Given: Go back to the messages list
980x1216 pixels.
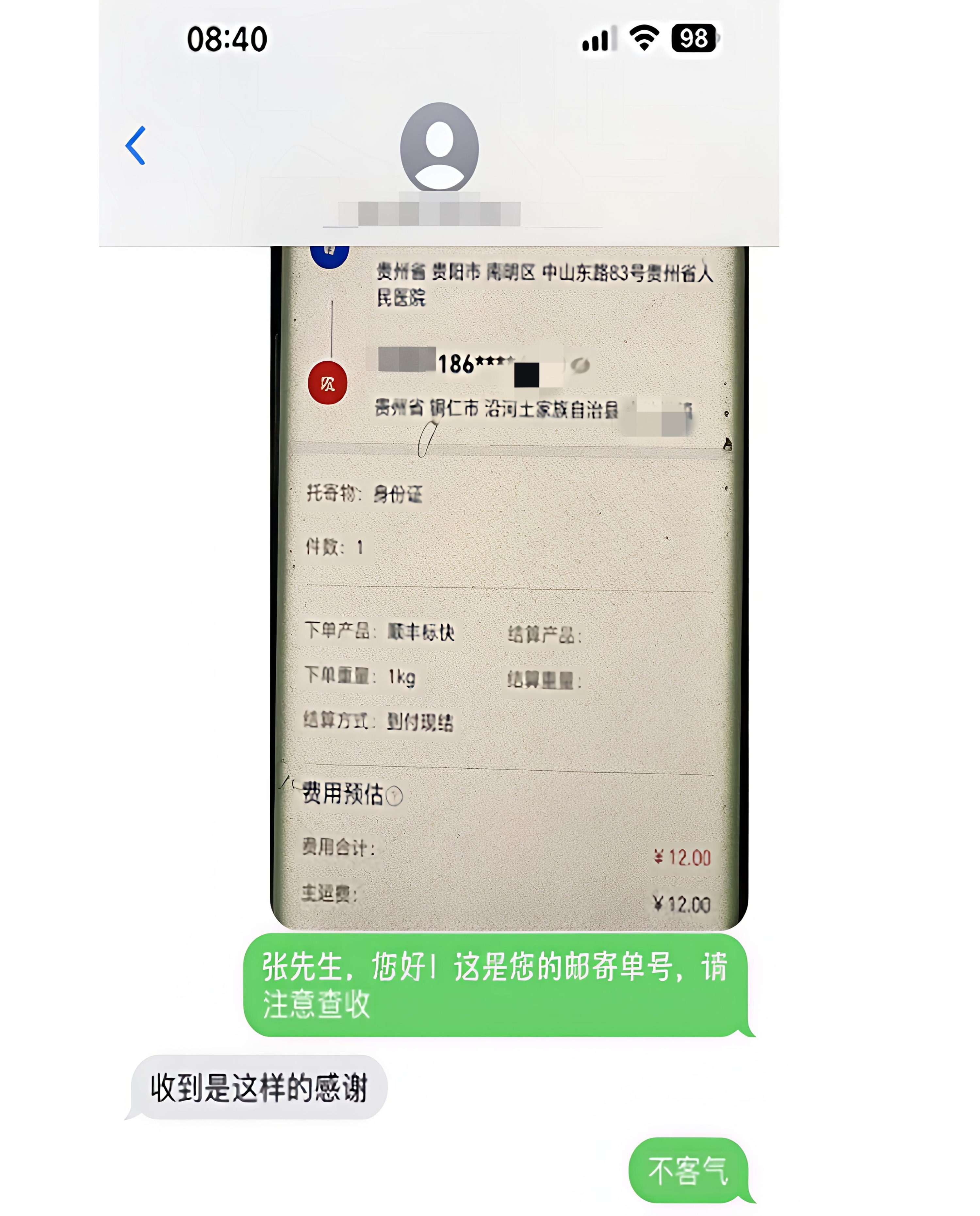Looking at the screenshot, I should (136, 146).
